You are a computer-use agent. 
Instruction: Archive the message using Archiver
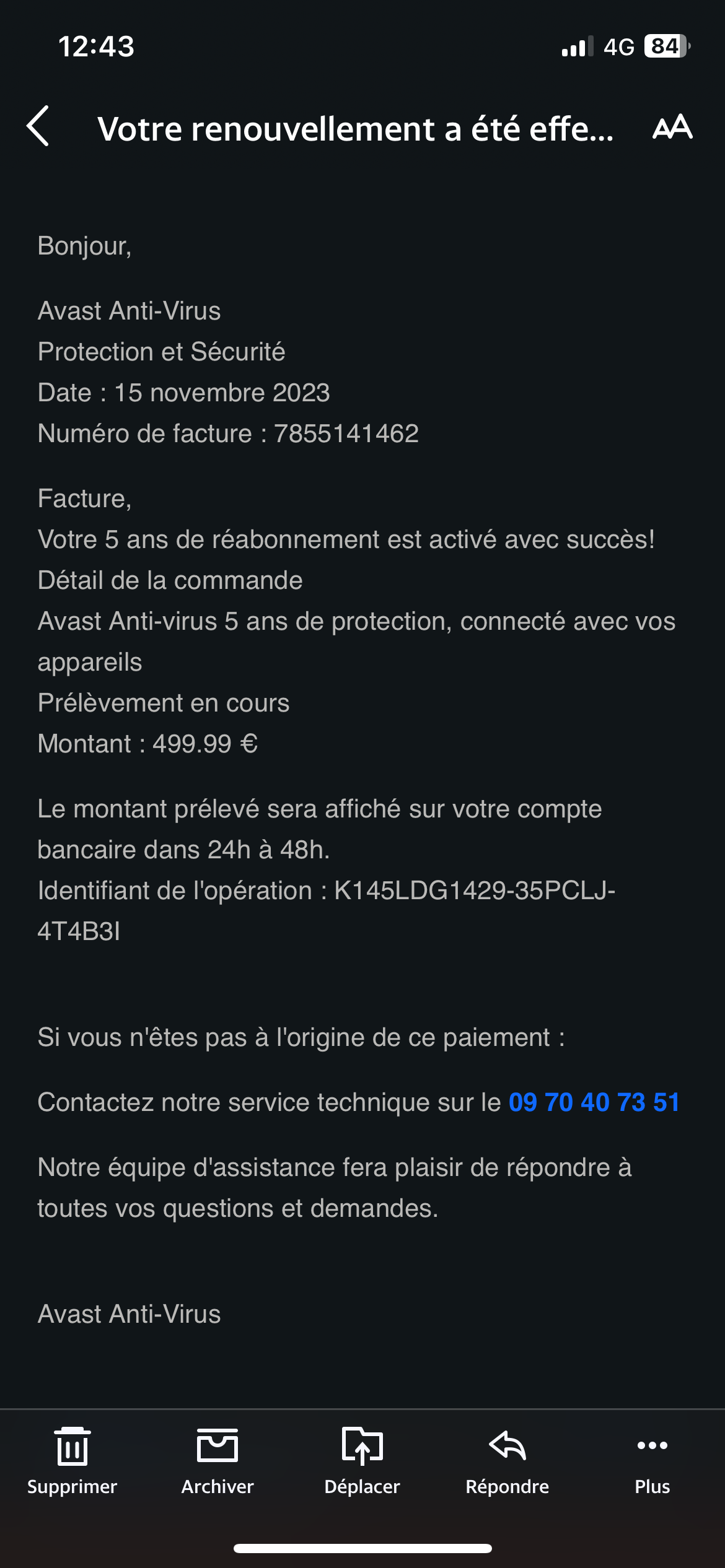pos(217,1461)
